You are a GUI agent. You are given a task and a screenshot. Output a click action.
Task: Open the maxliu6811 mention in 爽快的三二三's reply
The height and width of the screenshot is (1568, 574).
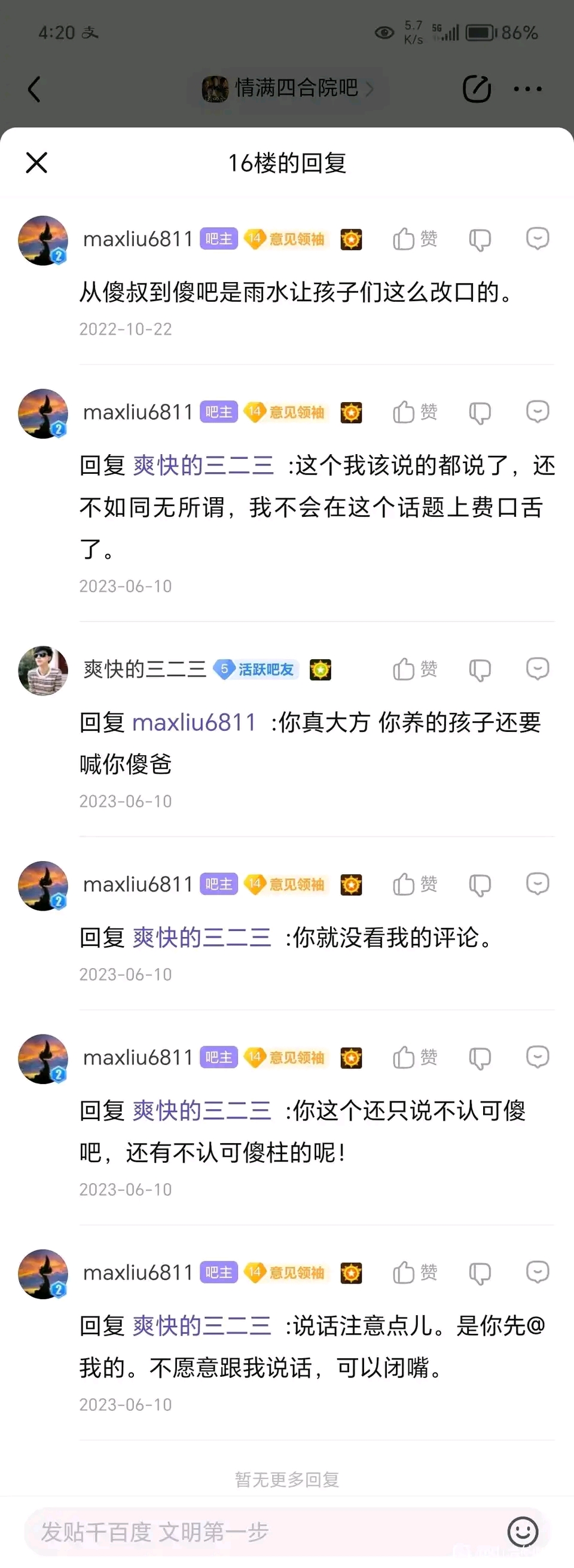194,722
